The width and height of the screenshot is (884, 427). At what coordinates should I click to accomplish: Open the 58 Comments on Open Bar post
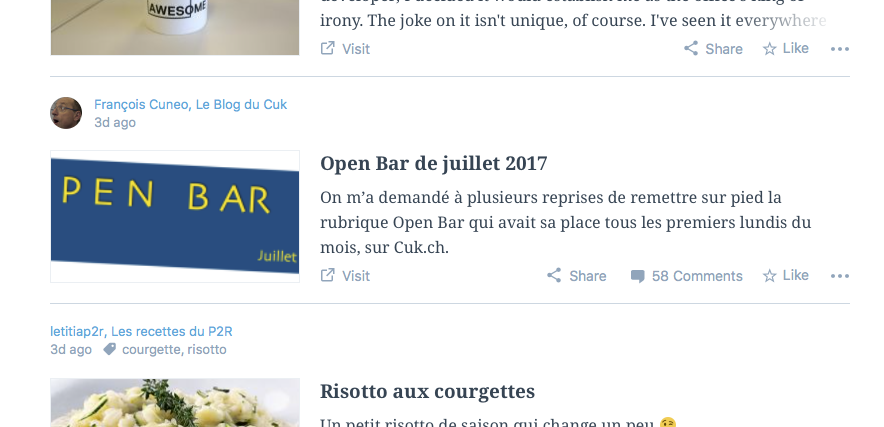686,276
